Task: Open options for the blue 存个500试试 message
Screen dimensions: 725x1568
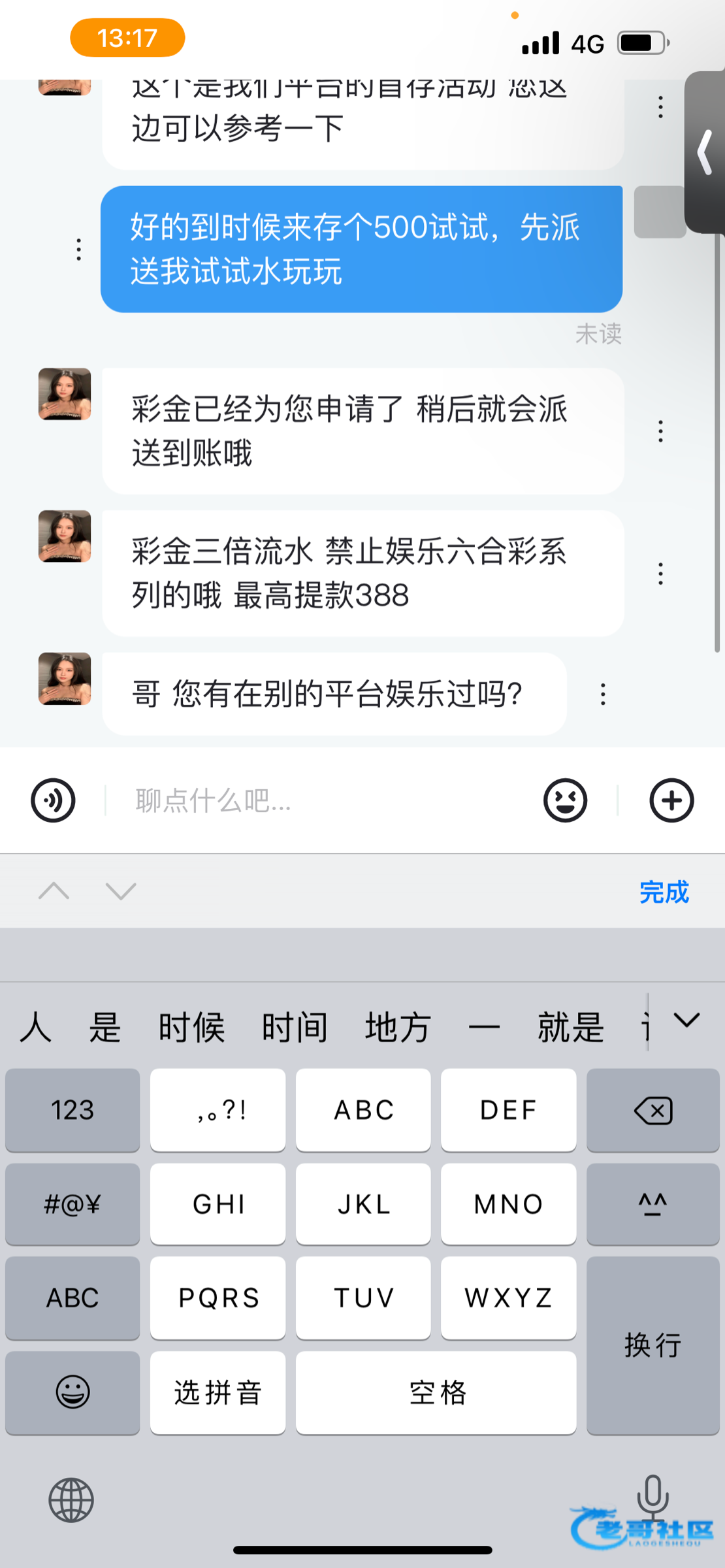Action: [79, 250]
